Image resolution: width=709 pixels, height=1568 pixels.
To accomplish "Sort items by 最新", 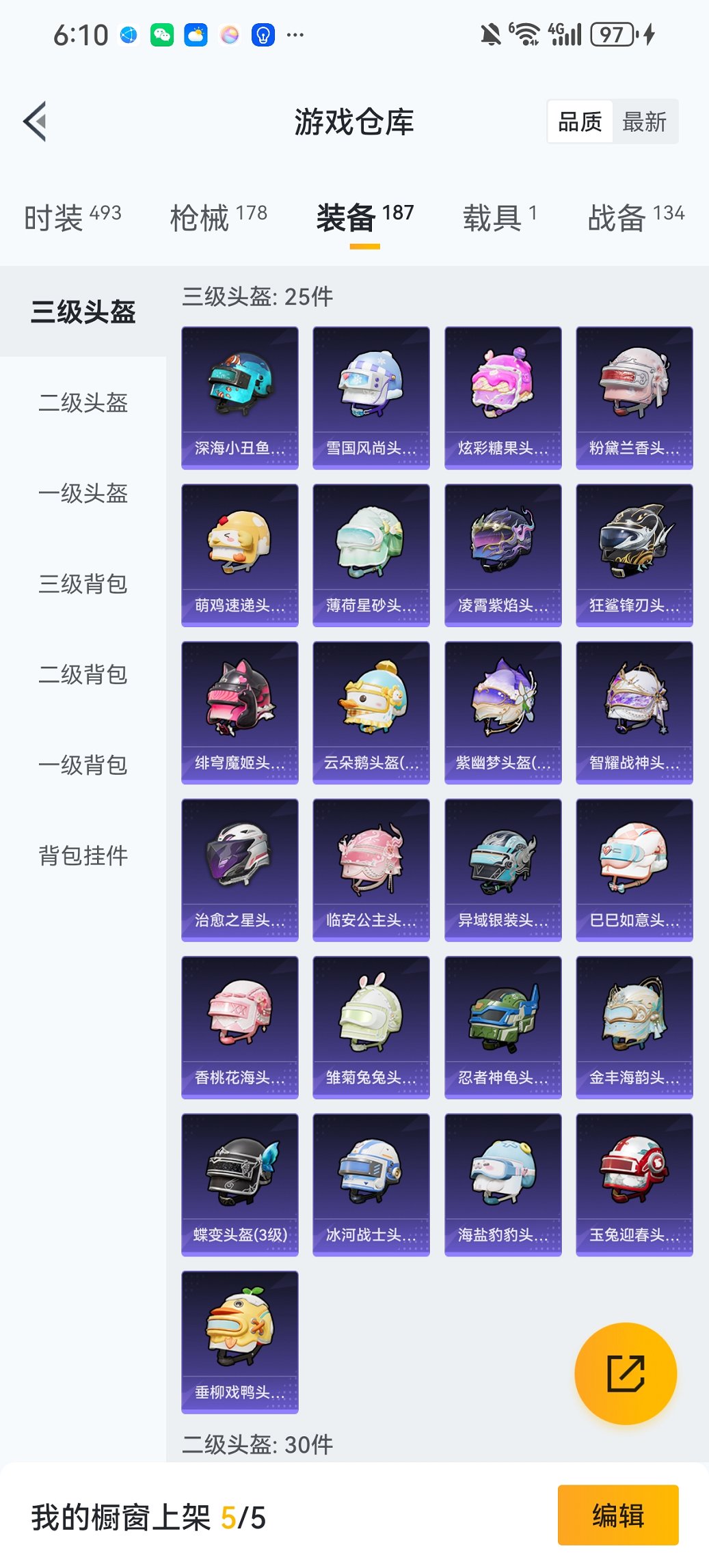I will [x=644, y=122].
